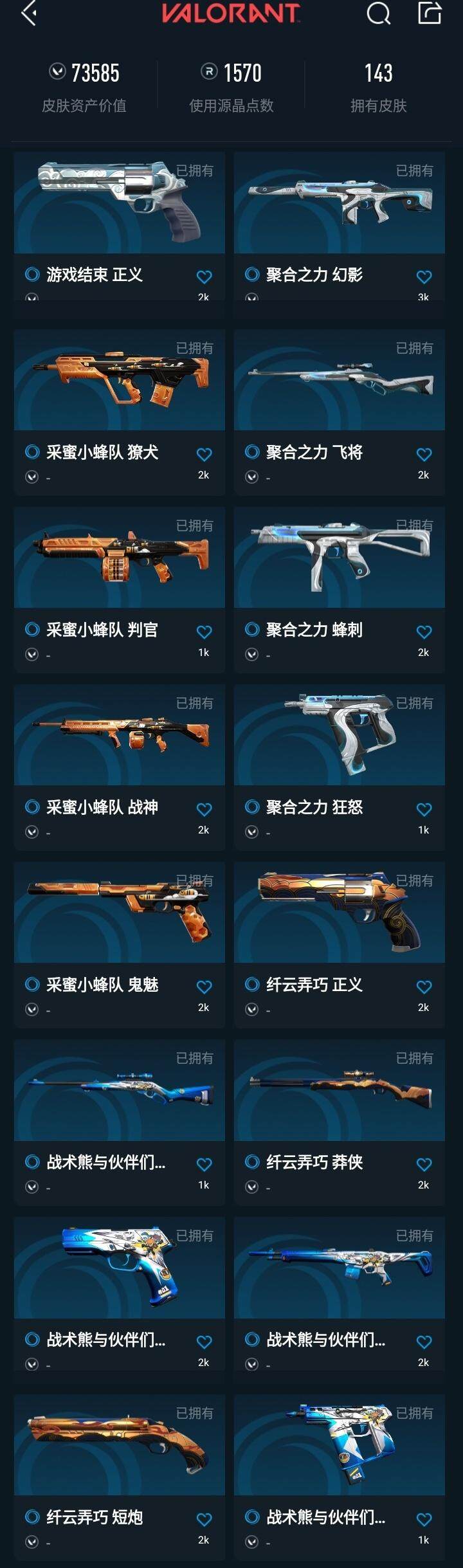Open the 游戏结束 正义 skin card
The image size is (463, 1568).
click(x=120, y=203)
